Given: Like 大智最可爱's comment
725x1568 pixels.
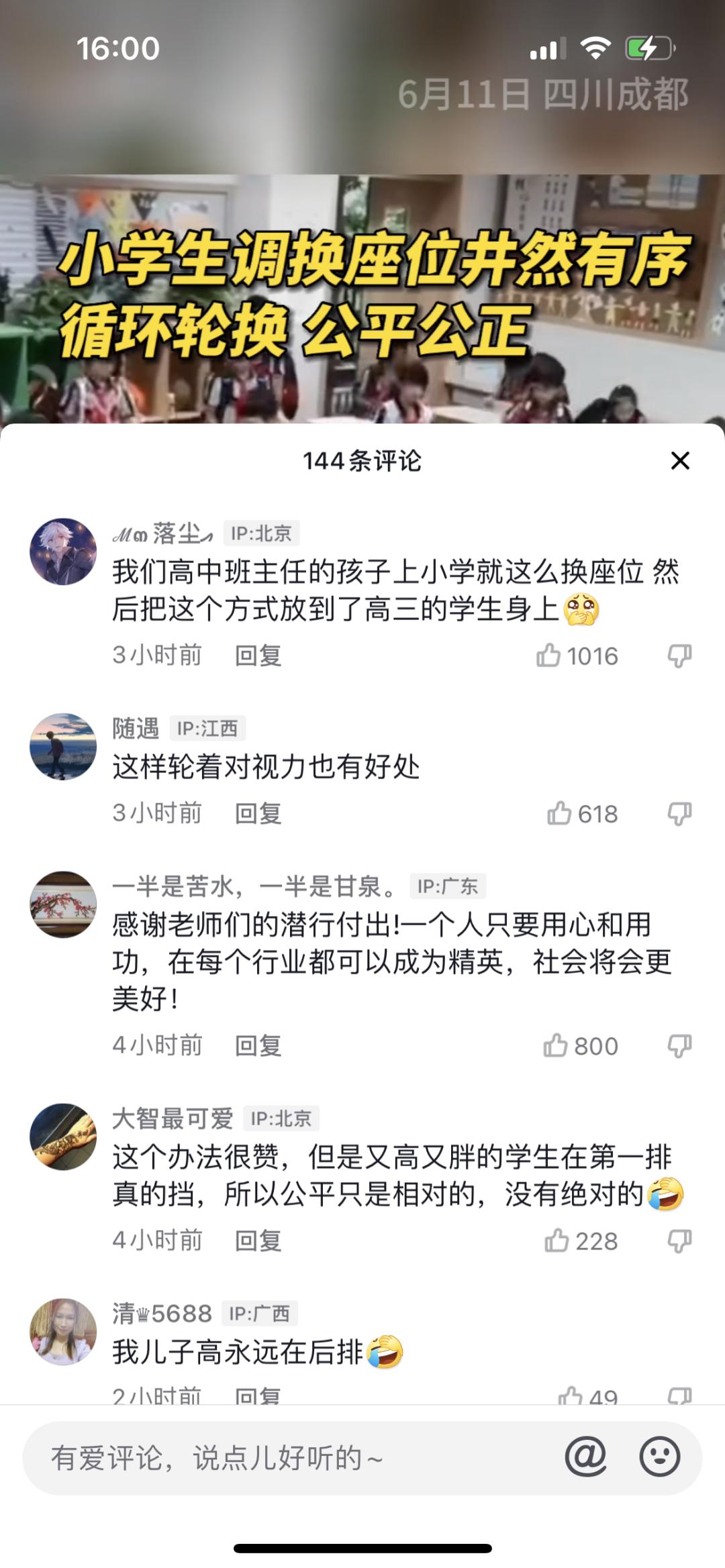Looking at the screenshot, I should 557,1241.
